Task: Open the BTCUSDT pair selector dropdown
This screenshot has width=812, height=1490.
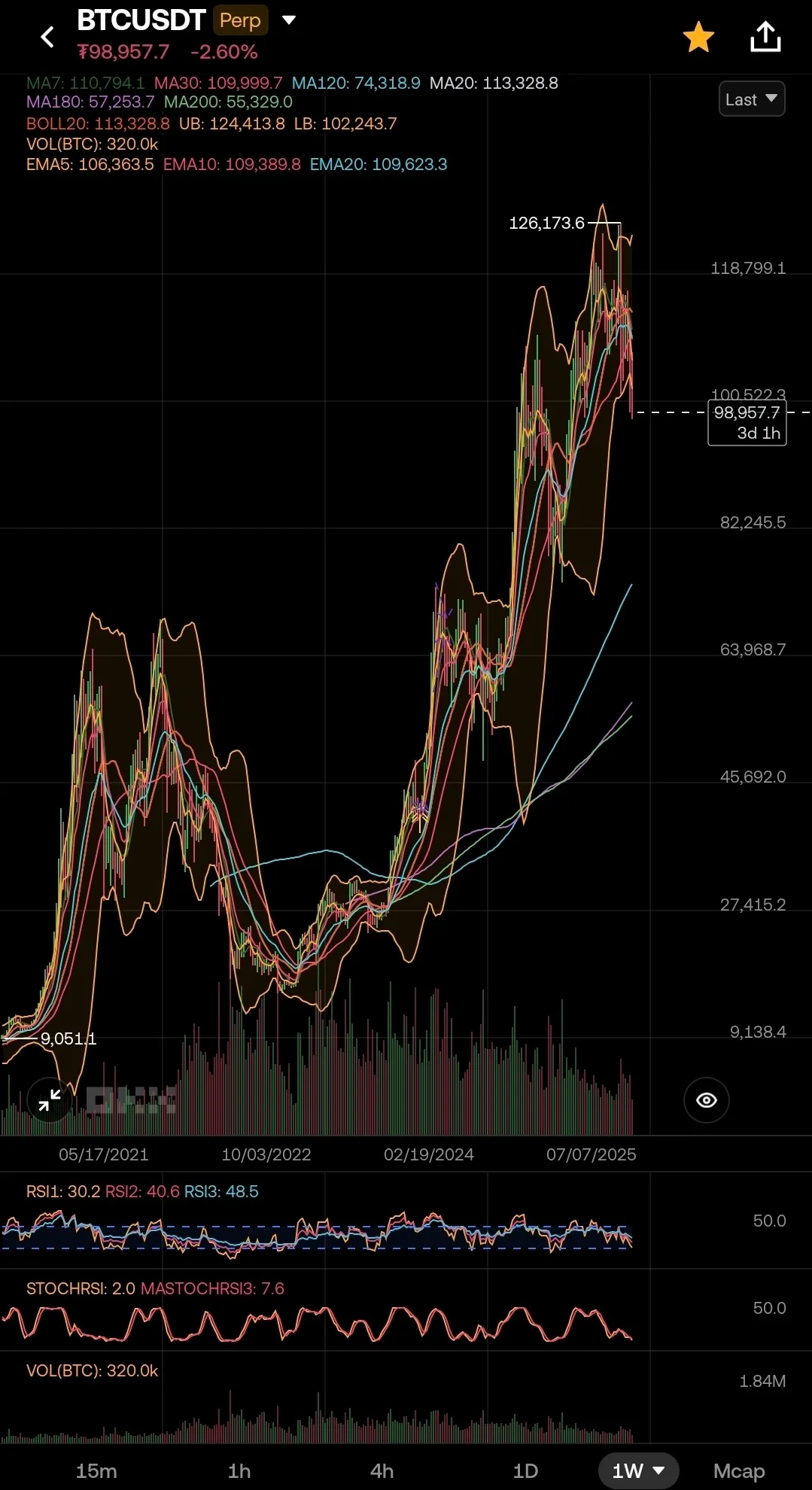Action: (289, 20)
